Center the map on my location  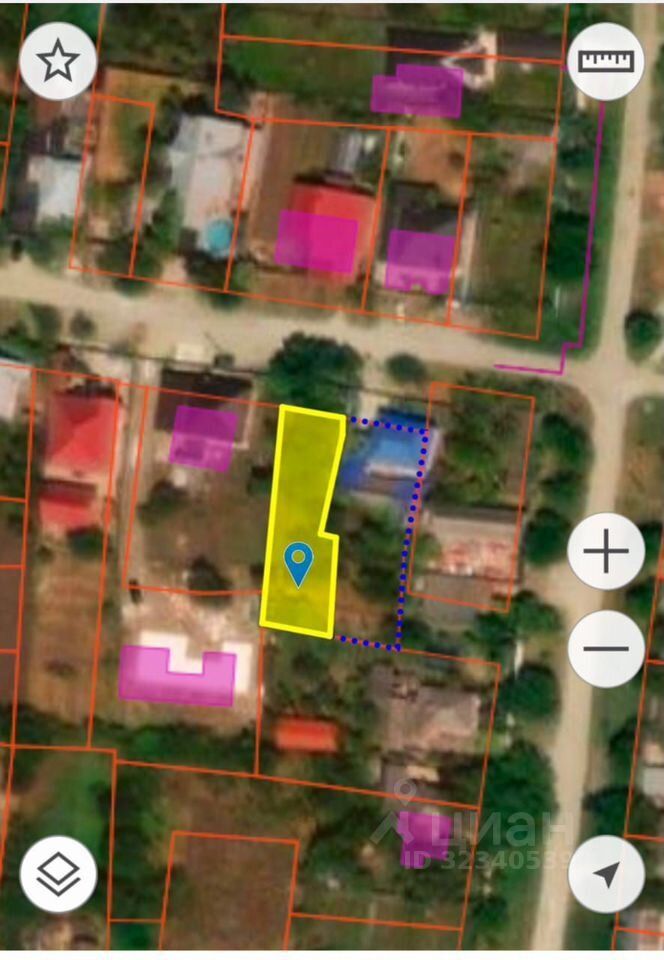(x=606, y=874)
